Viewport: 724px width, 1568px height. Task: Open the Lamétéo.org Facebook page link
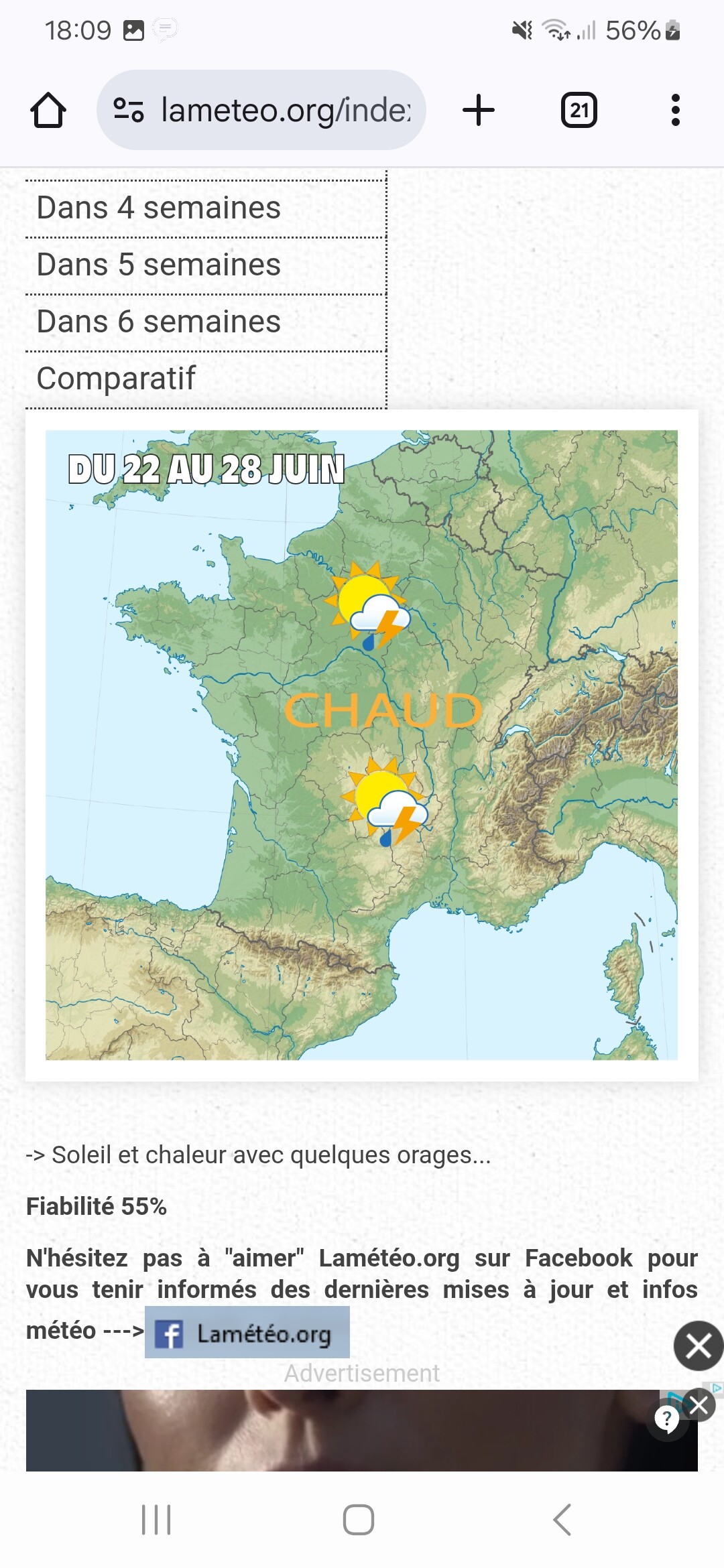click(x=247, y=1333)
